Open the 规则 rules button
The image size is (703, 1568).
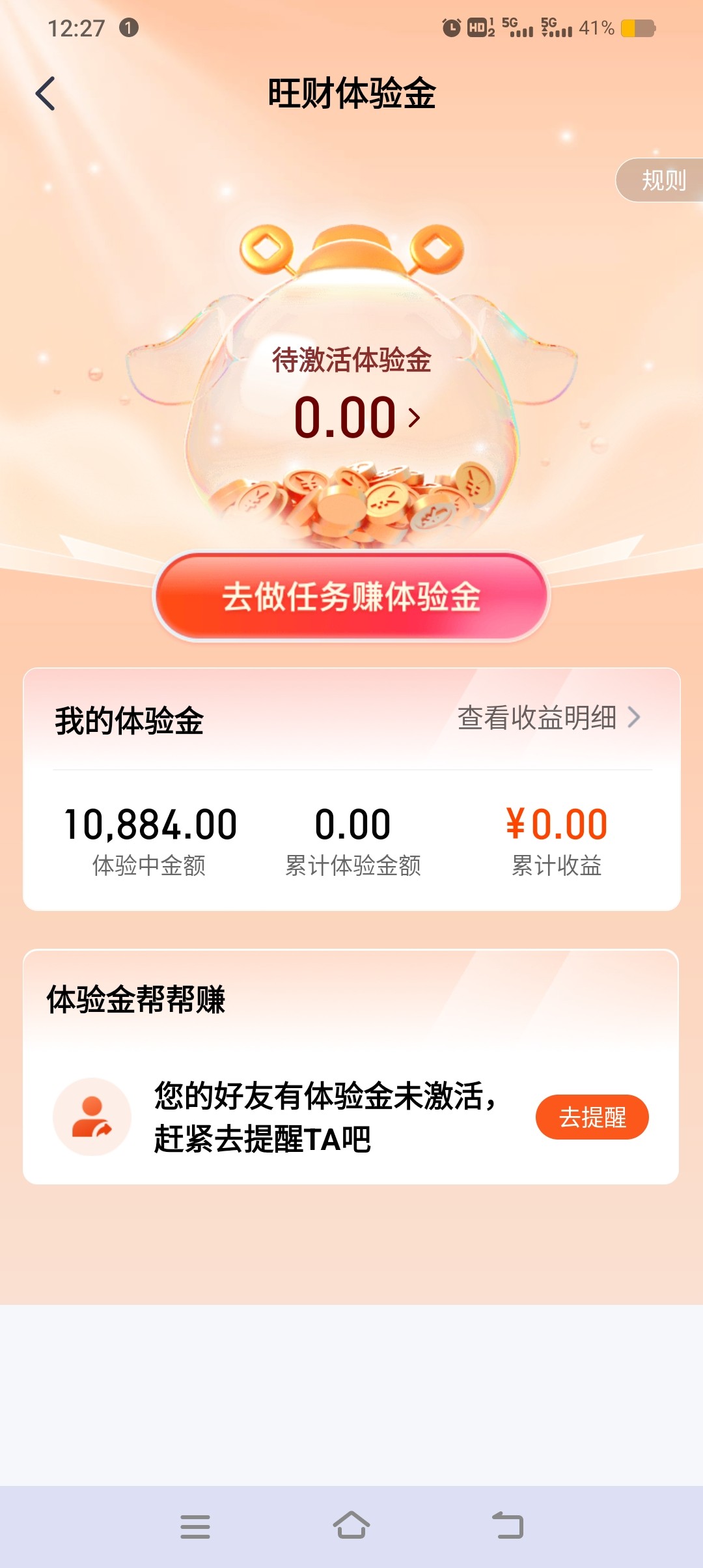click(663, 180)
